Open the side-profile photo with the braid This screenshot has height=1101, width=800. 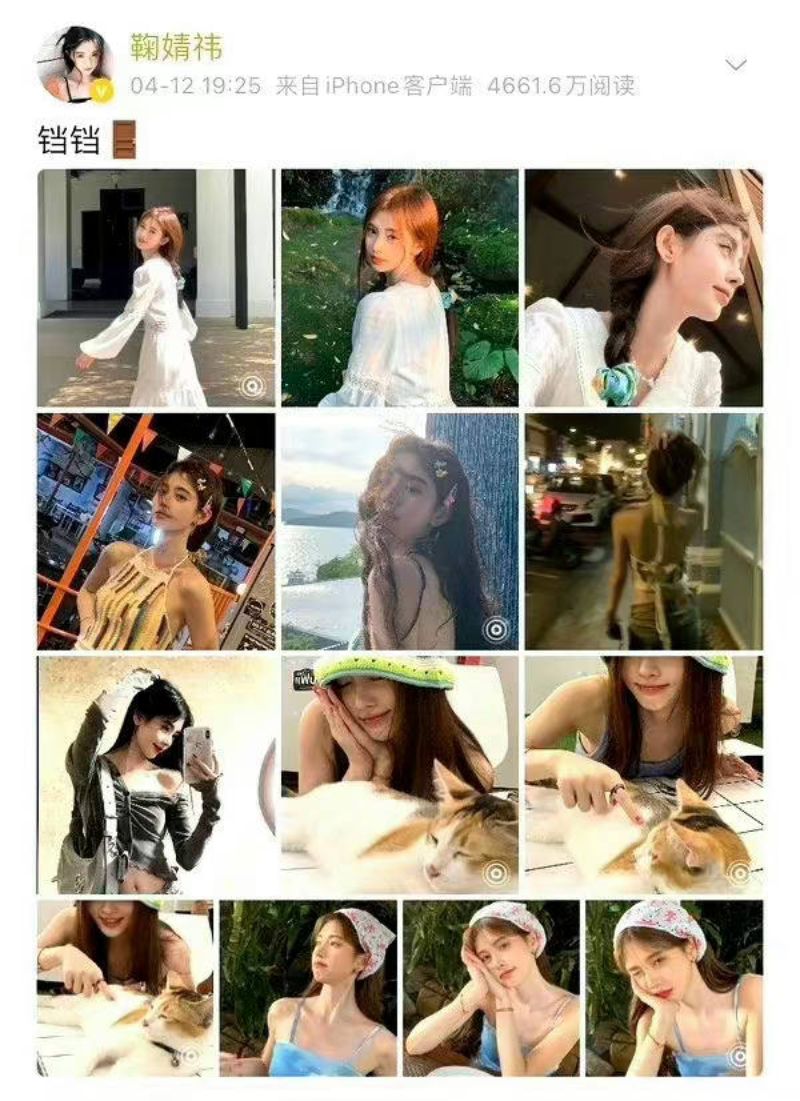[x=643, y=288]
